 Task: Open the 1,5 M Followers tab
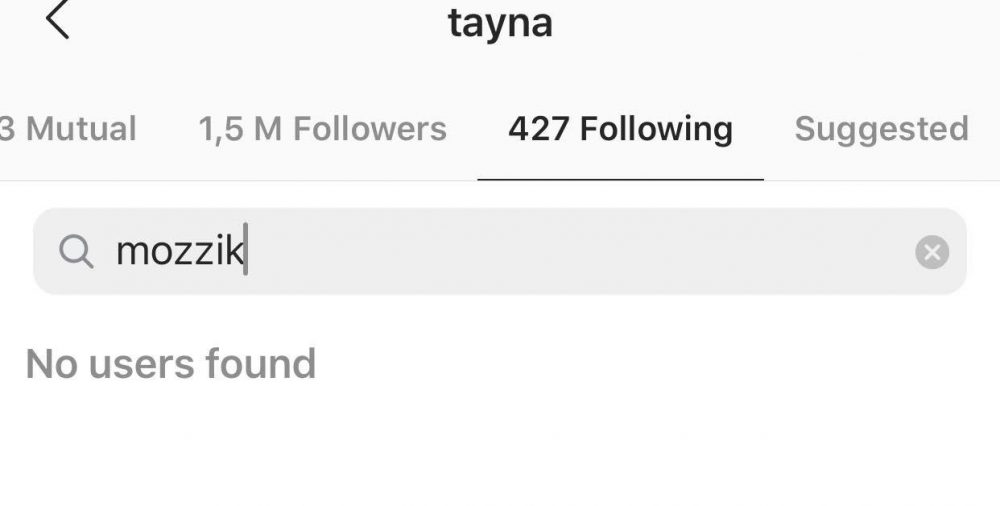pyautogui.click(x=322, y=129)
